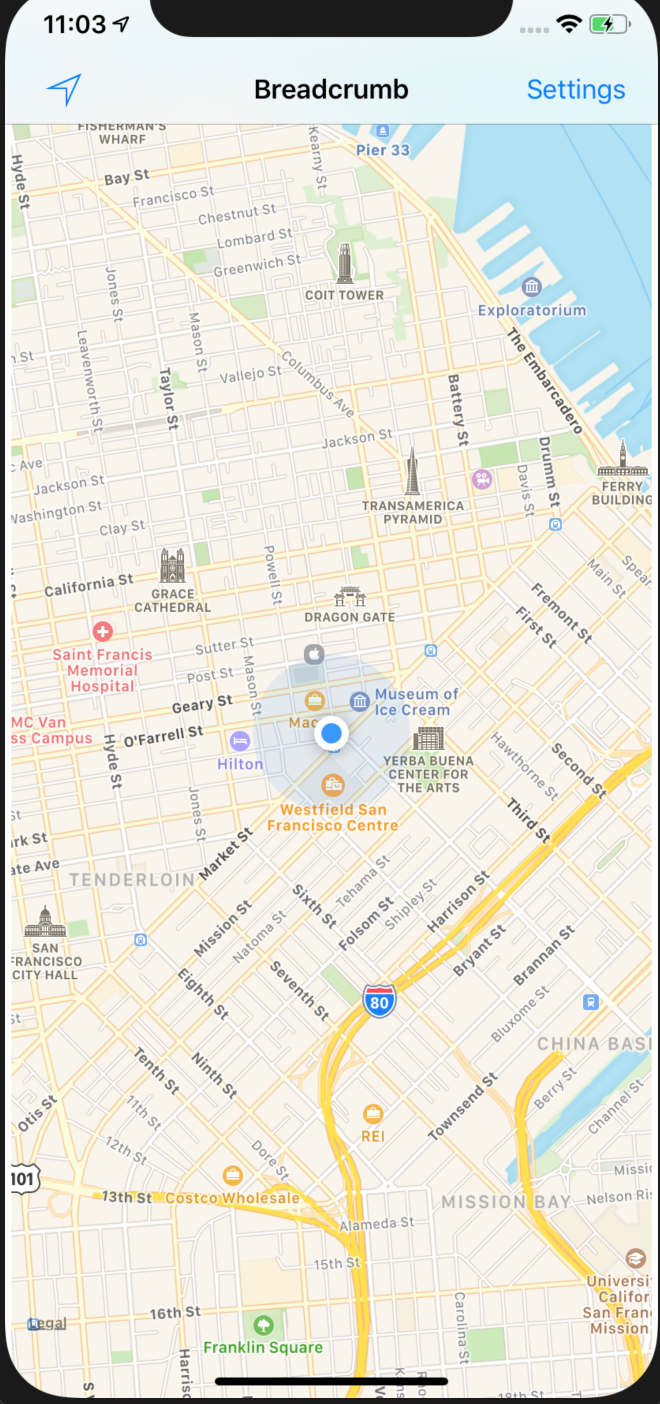Tap the blue current location dot
The image size is (660, 1404).
(331, 734)
